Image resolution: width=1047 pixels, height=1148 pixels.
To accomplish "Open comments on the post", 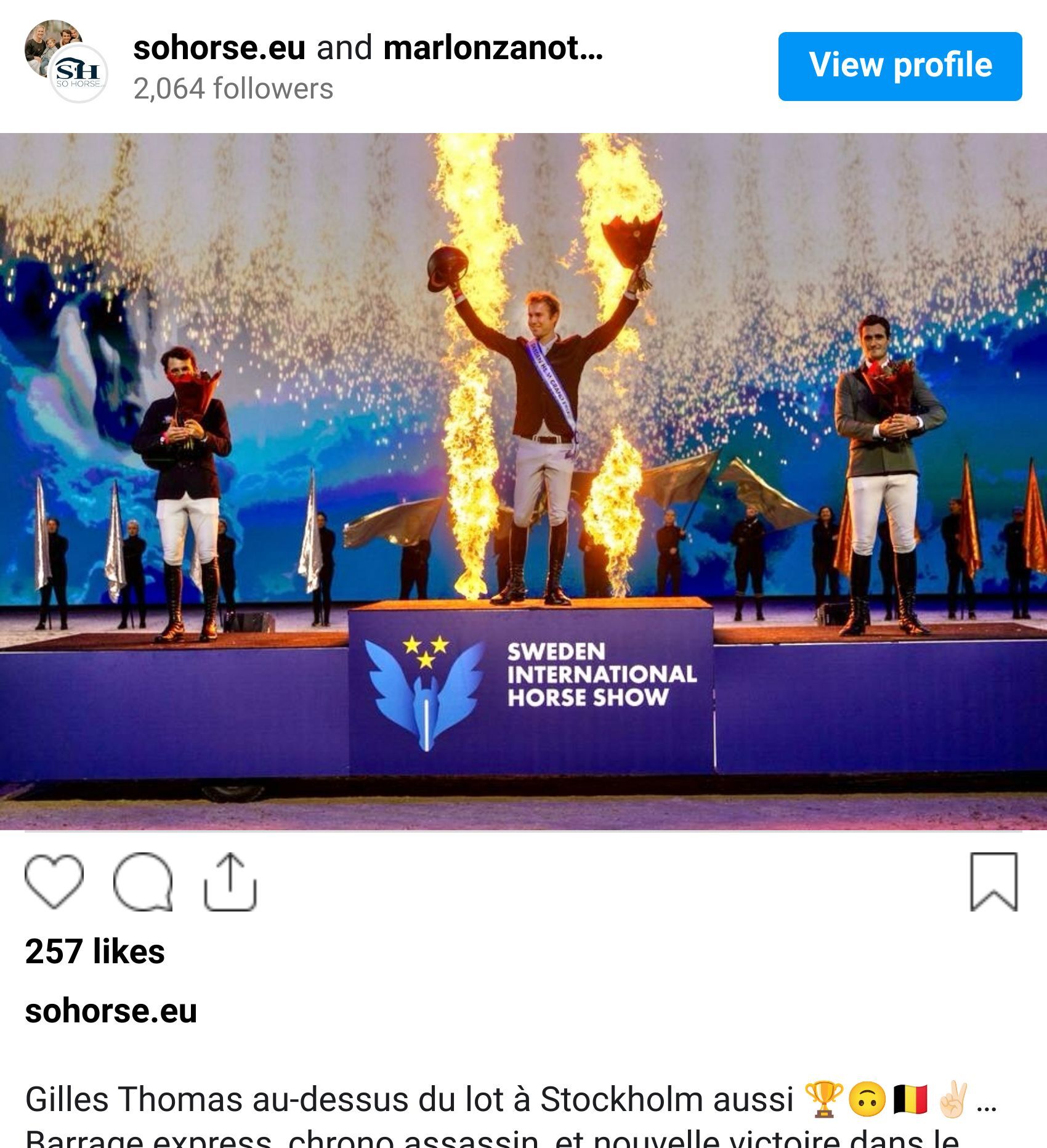I will 143,881.
